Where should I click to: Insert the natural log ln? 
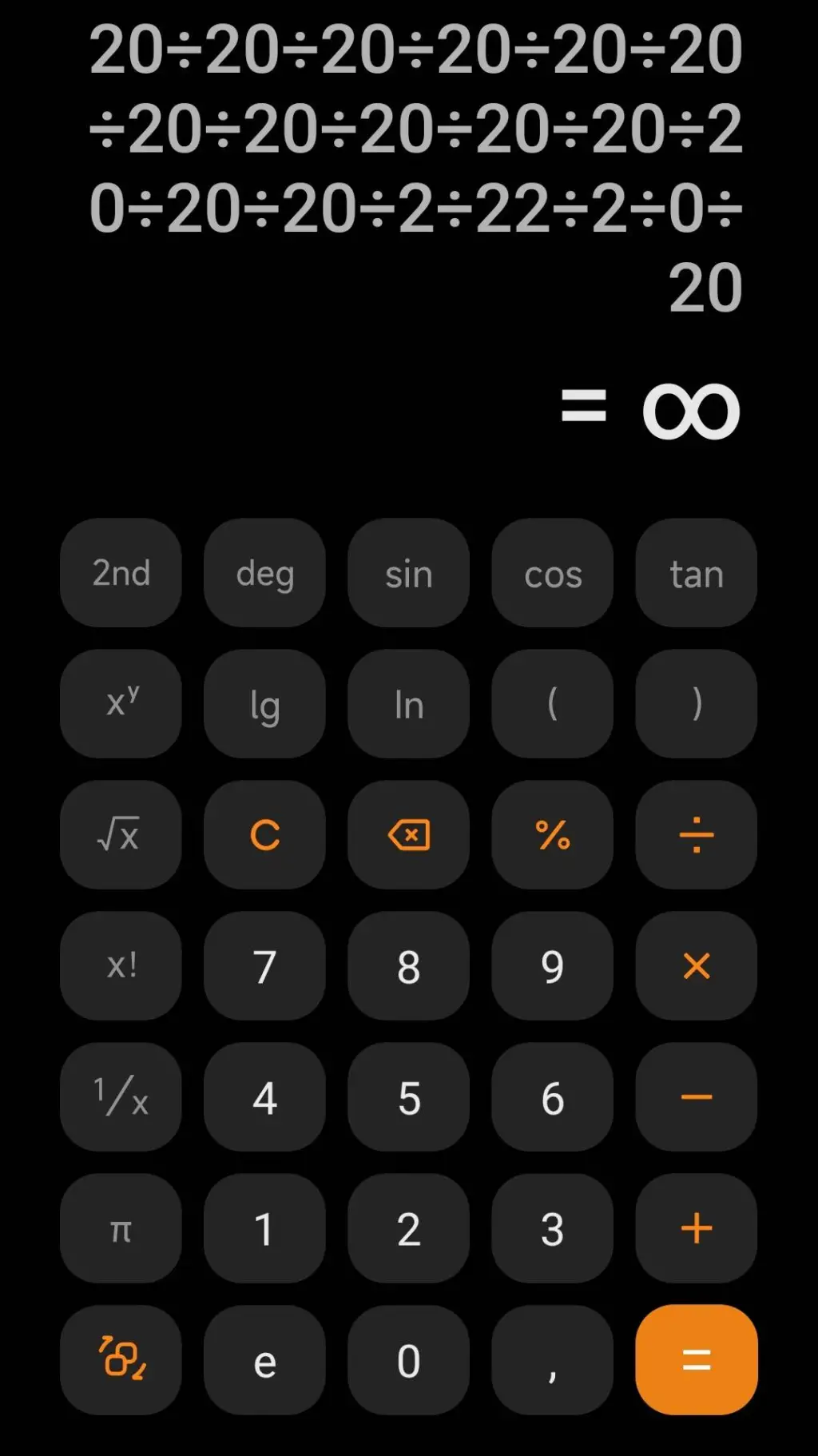point(408,704)
